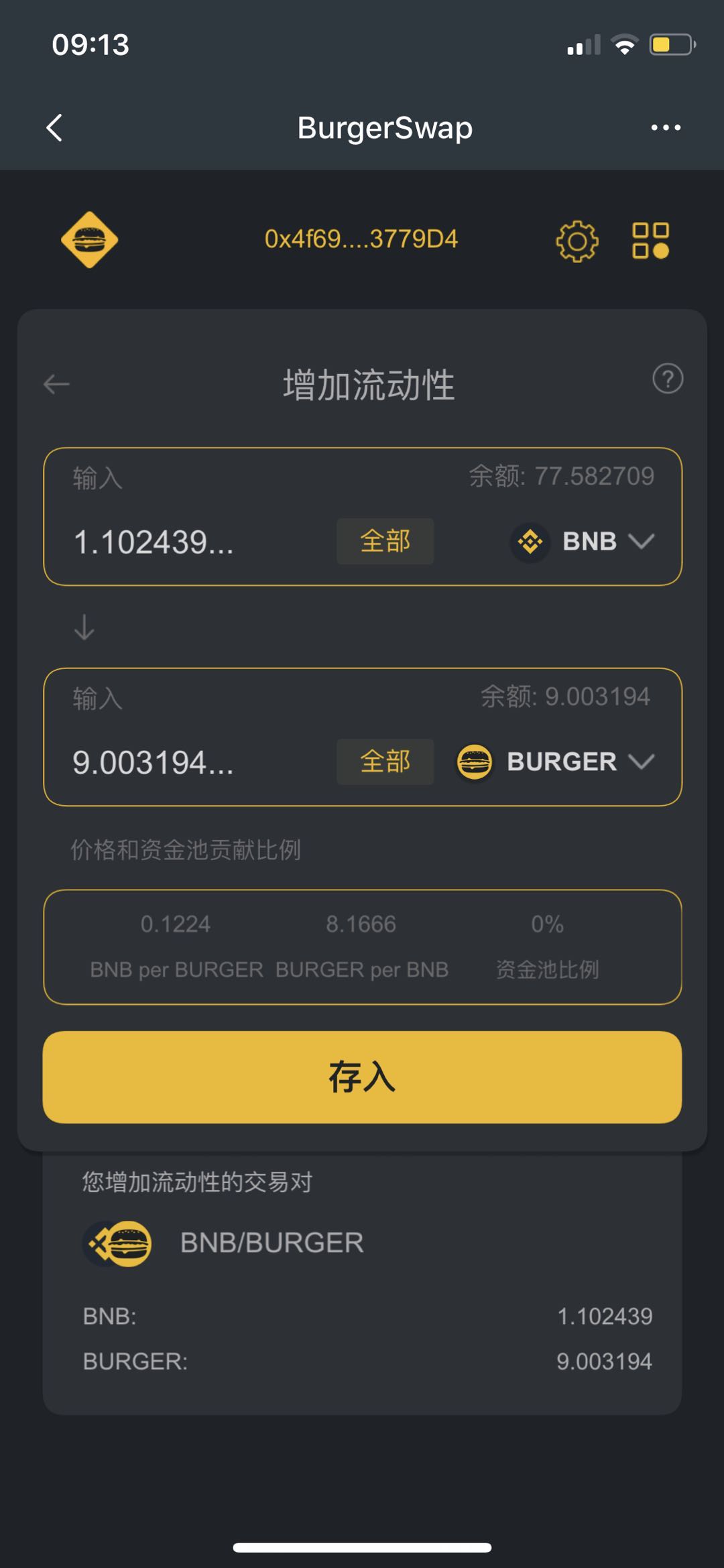Image resolution: width=724 pixels, height=1568 pixels.
Task: Open the BURGER token selector dropdown
Action: click(x=642, y=762)
